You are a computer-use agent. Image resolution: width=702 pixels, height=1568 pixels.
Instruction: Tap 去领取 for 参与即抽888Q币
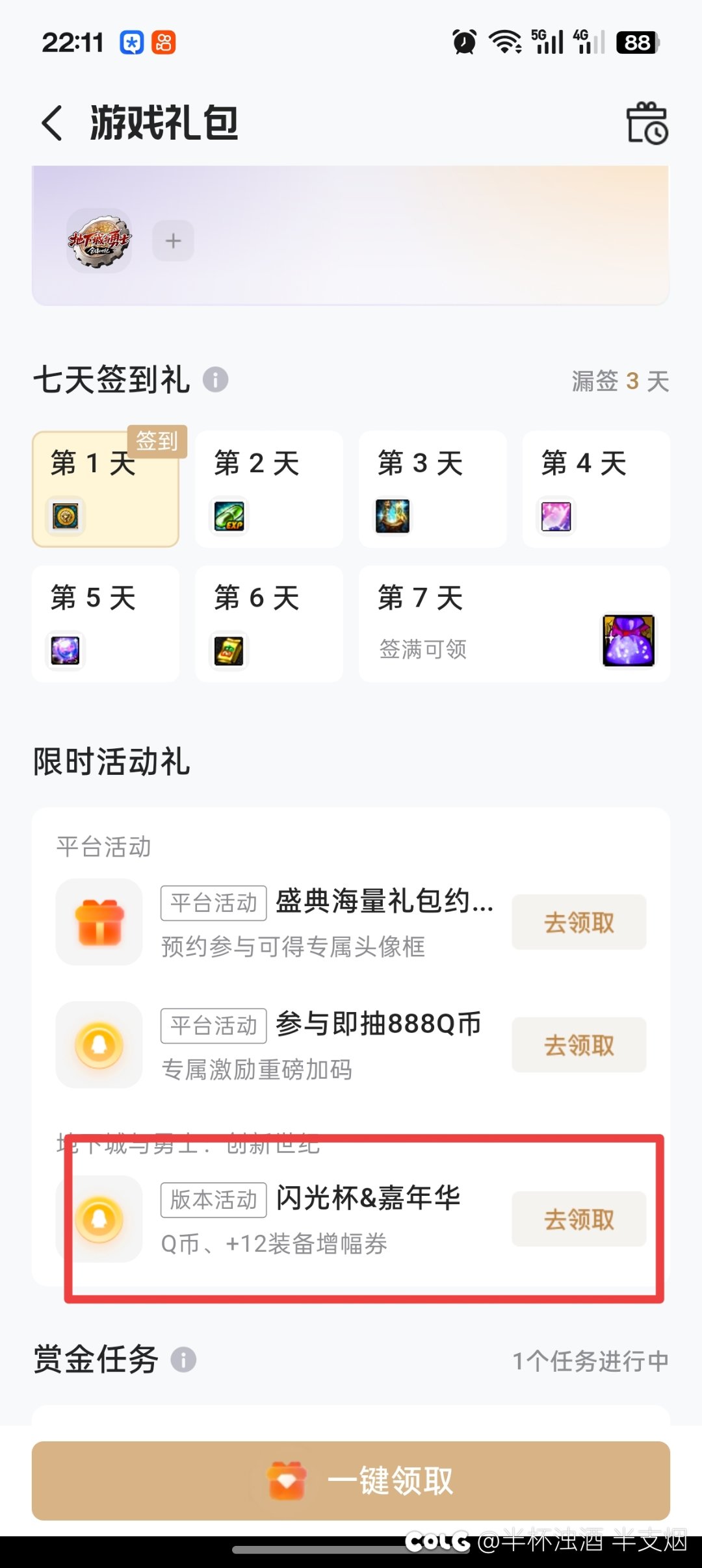coord(578,1045)
